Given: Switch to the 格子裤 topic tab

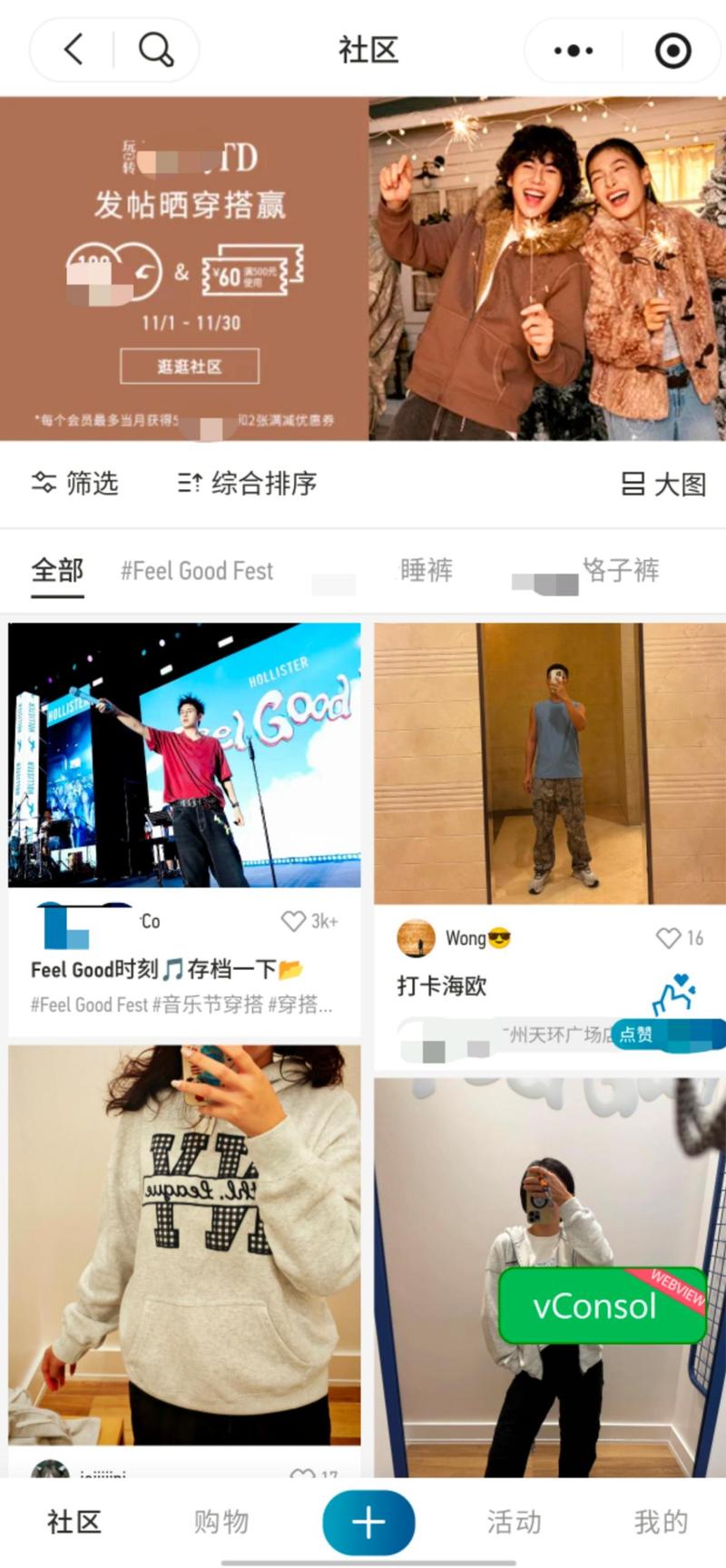Looking at the screenshot, I should 621,571.
